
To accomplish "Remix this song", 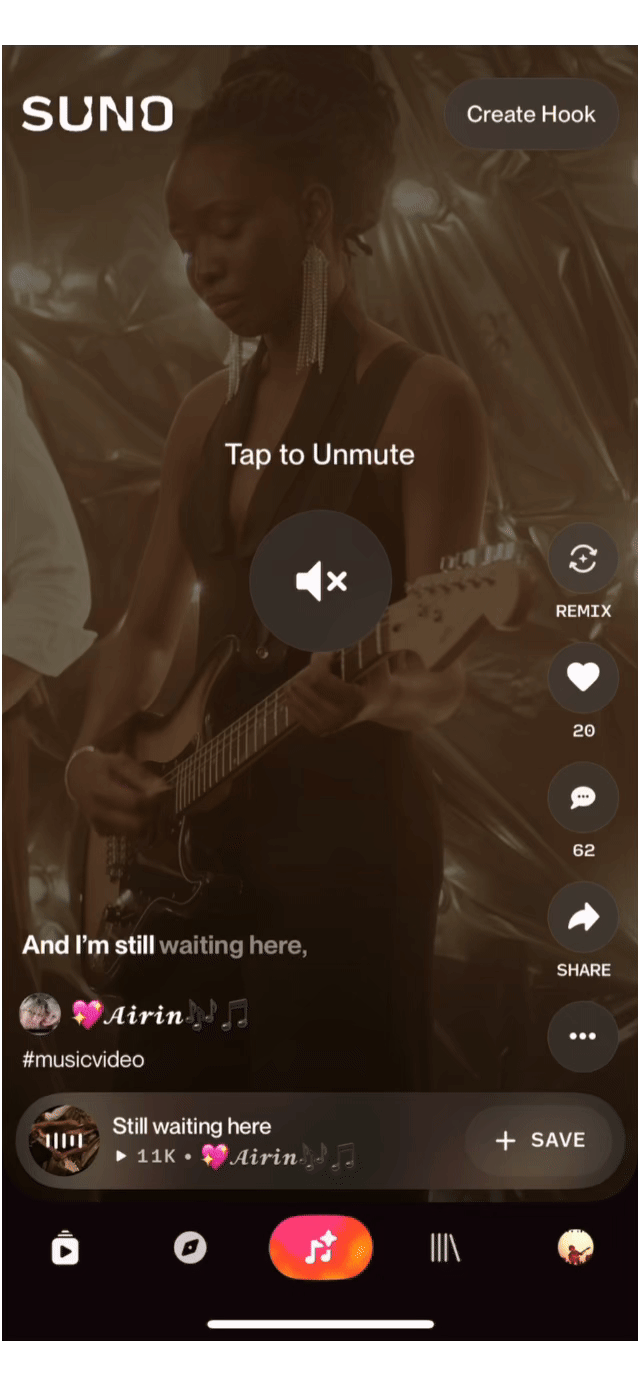I will pyautogui.click(x=583, y=559).
